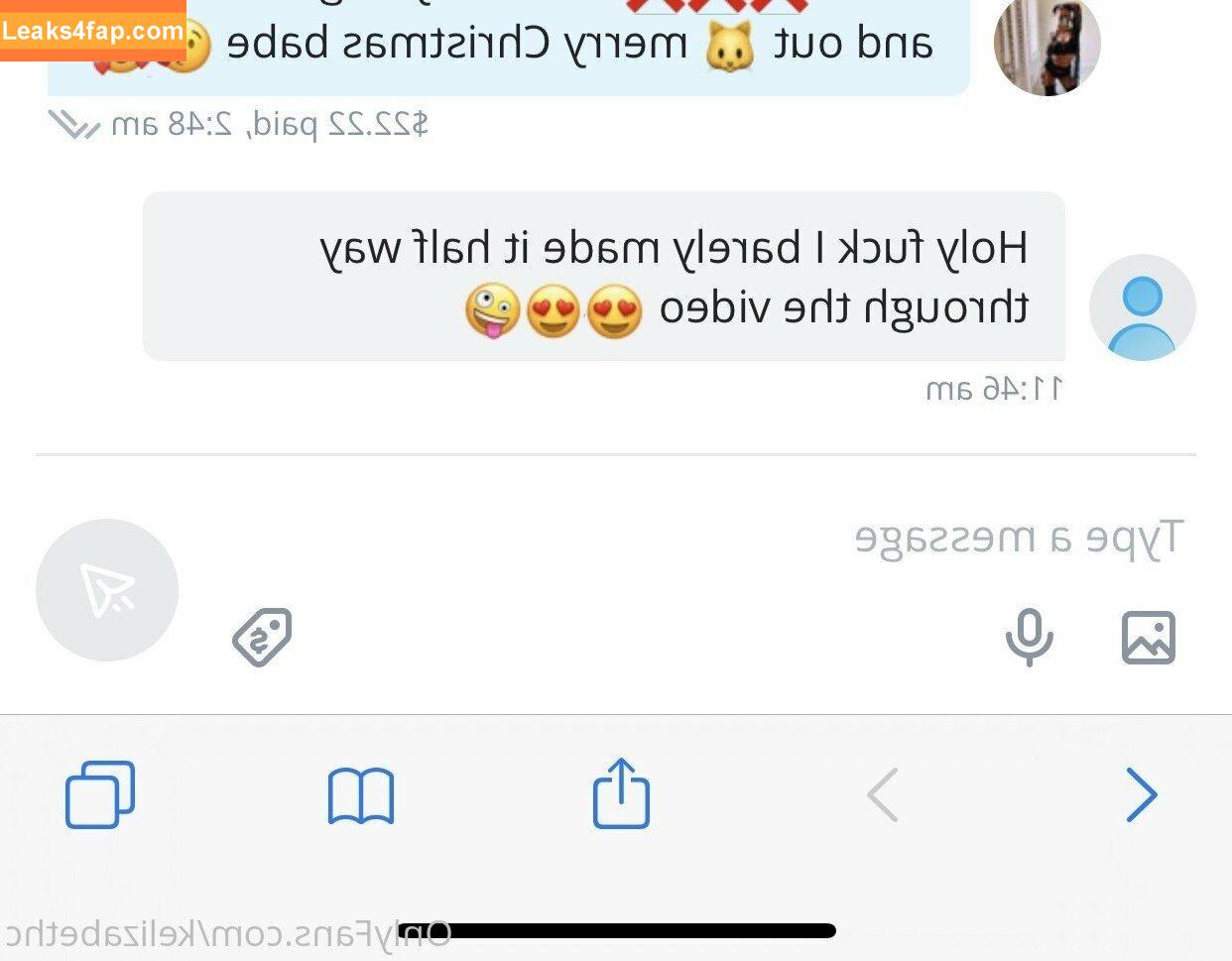
Task: Attach a photo using the image icon
Action: tap(1148, 637)
